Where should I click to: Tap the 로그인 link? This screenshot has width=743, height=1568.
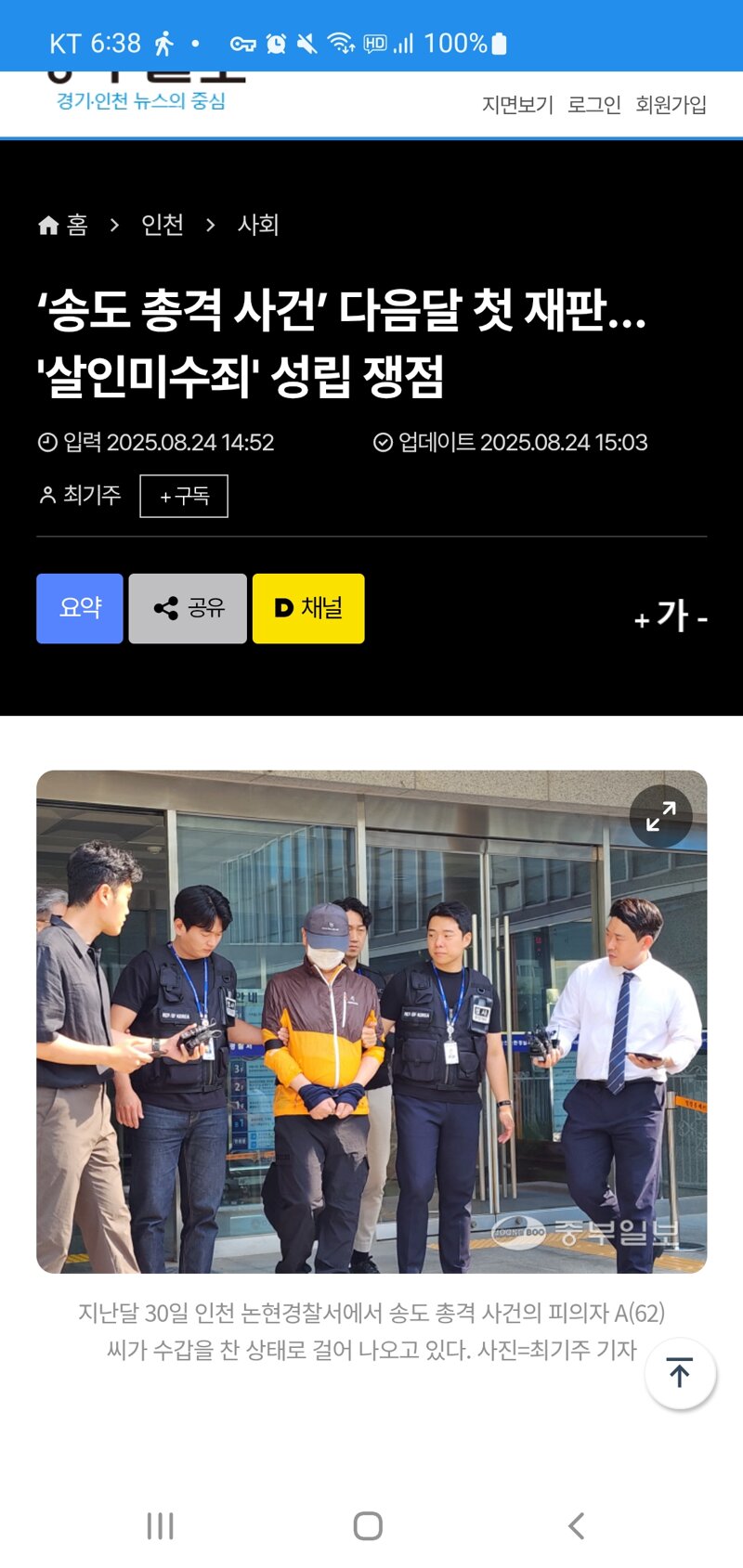[594, 105]
